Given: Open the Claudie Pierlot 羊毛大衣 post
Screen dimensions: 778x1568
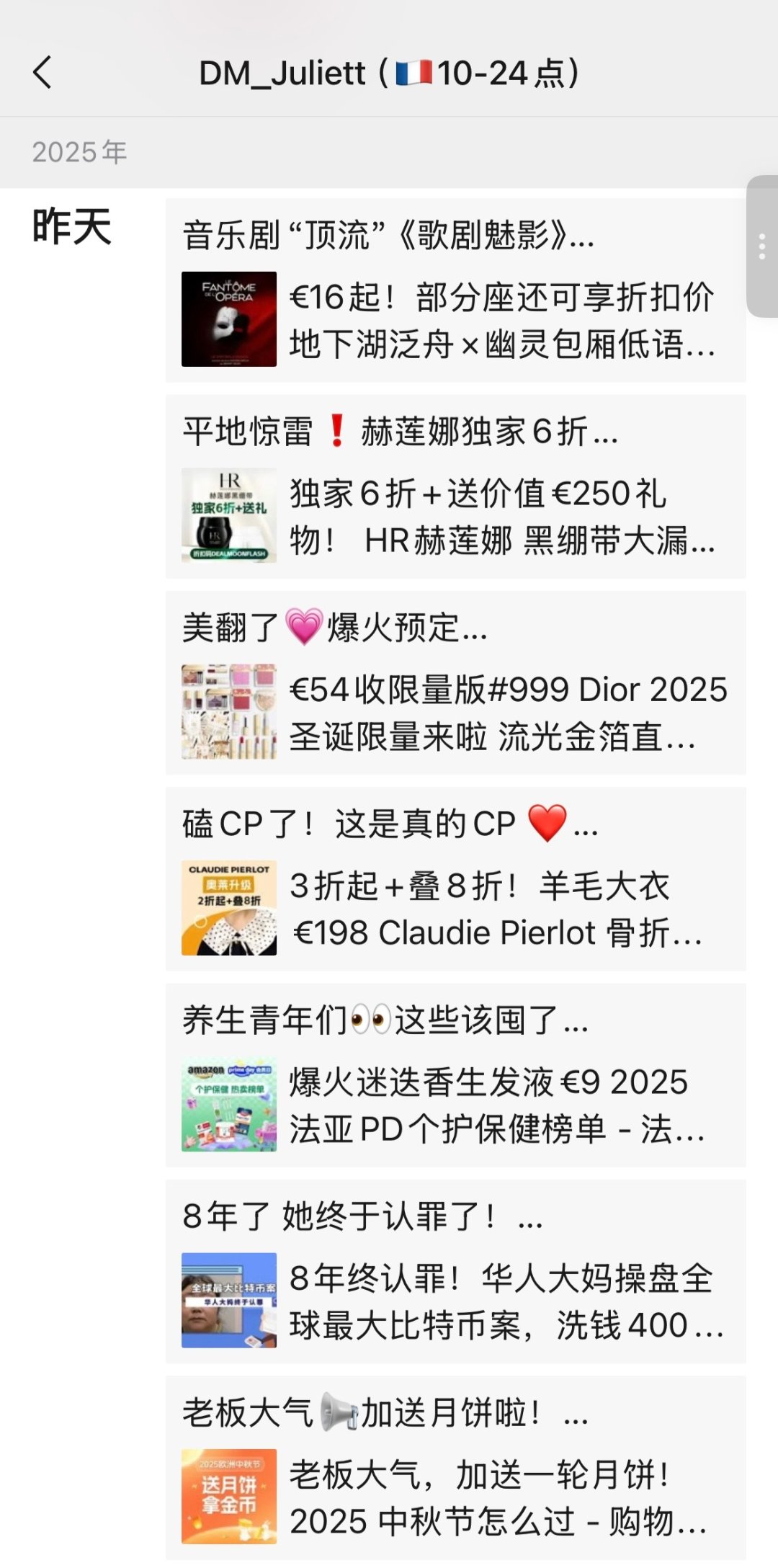Looking at the screenshot, I should (455, 879).
